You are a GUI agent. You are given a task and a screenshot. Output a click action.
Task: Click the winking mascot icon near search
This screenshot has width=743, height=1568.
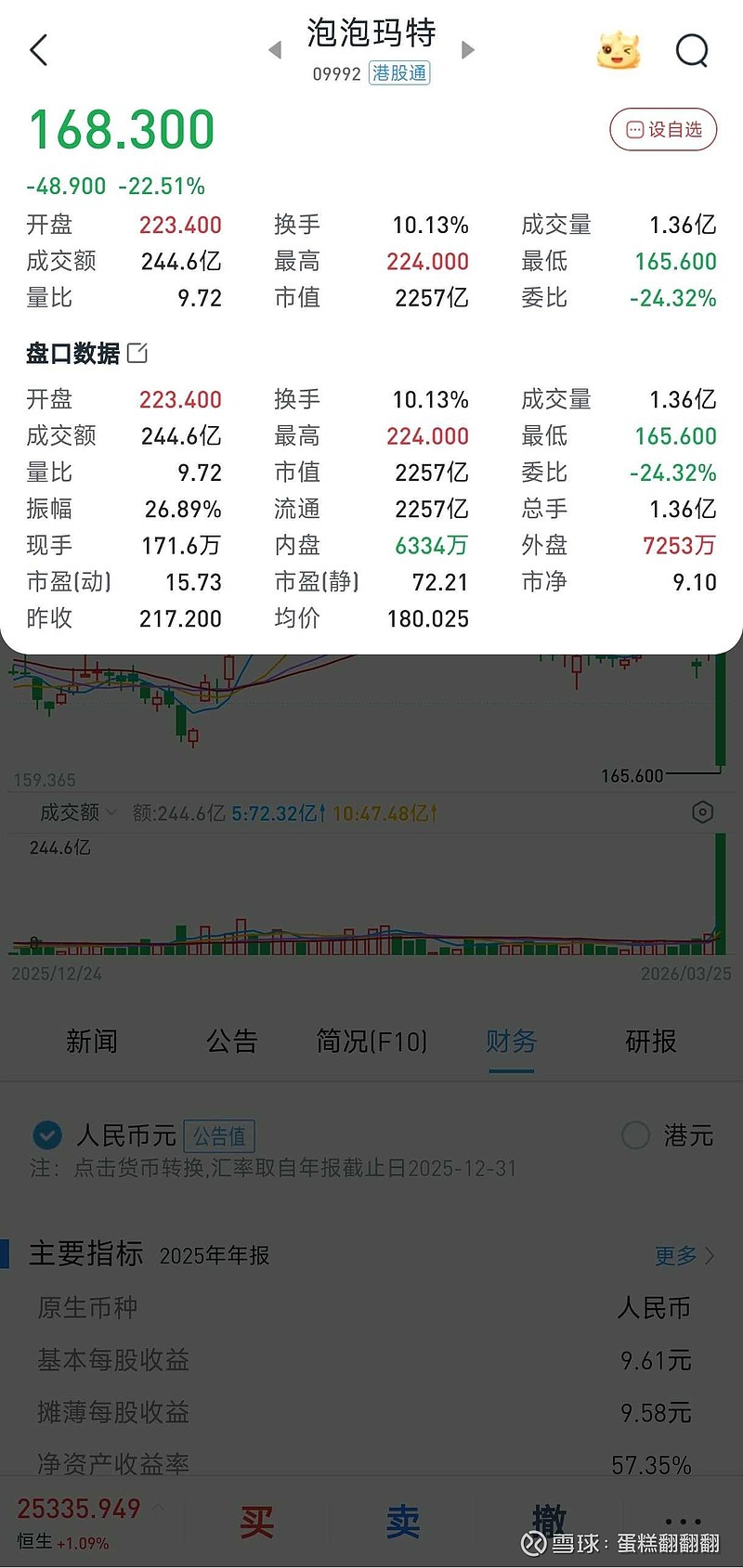[x=618, y=51]
